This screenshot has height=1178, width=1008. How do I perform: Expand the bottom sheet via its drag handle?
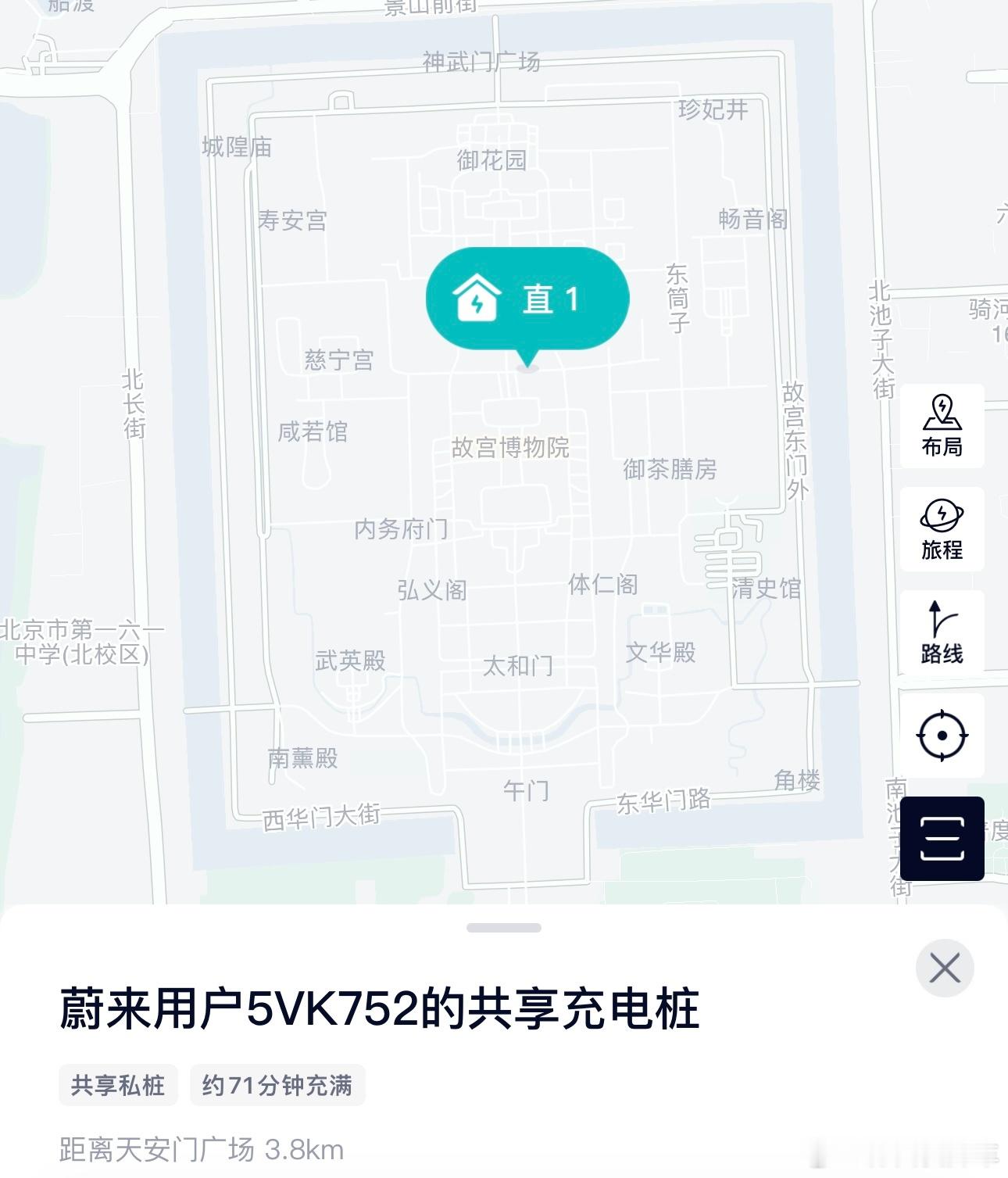pyautogui.click(x=504, y=929)
